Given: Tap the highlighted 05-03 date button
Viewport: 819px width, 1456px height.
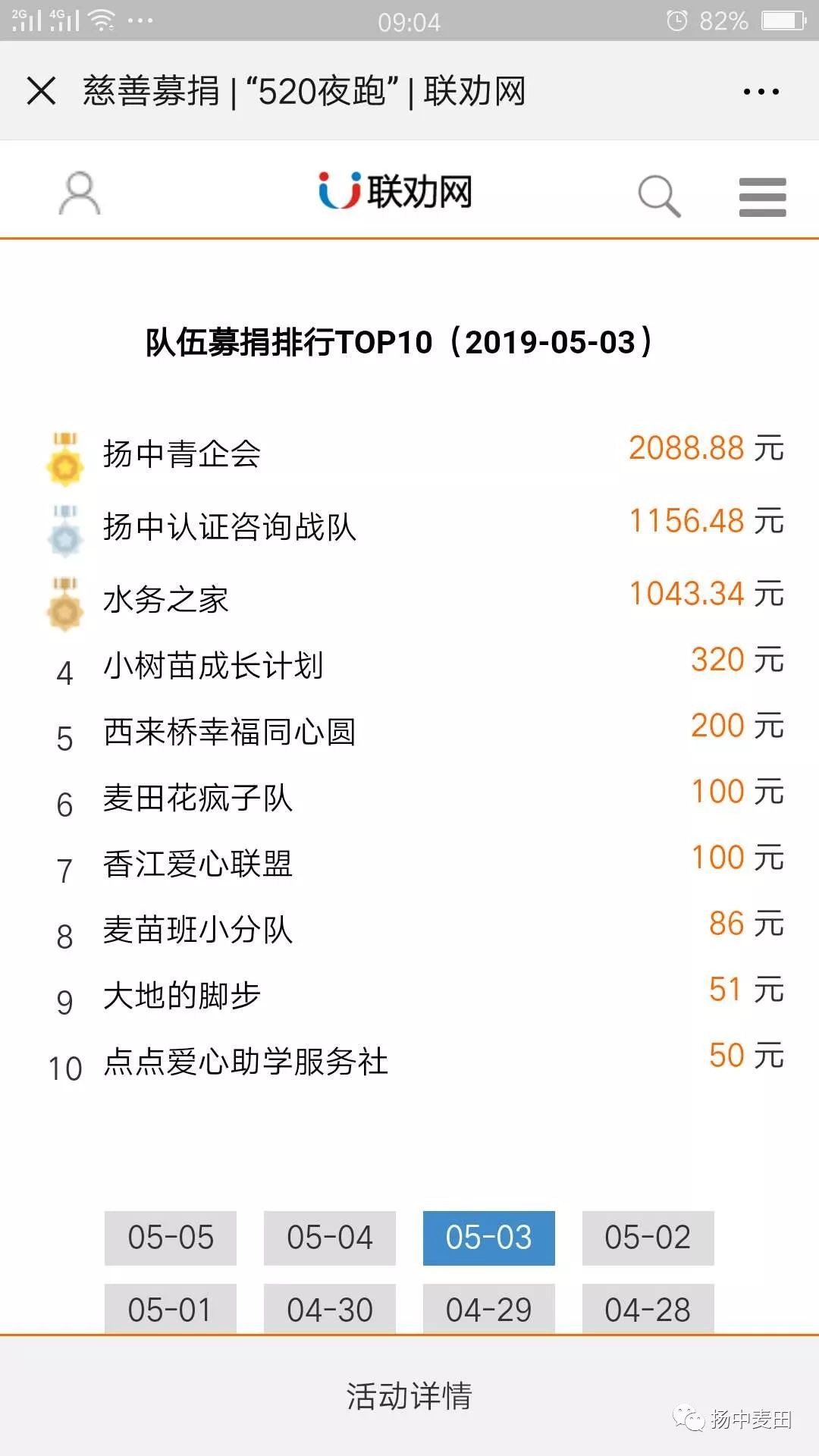Looking at the screenshot, I should tap(489, 1238).
